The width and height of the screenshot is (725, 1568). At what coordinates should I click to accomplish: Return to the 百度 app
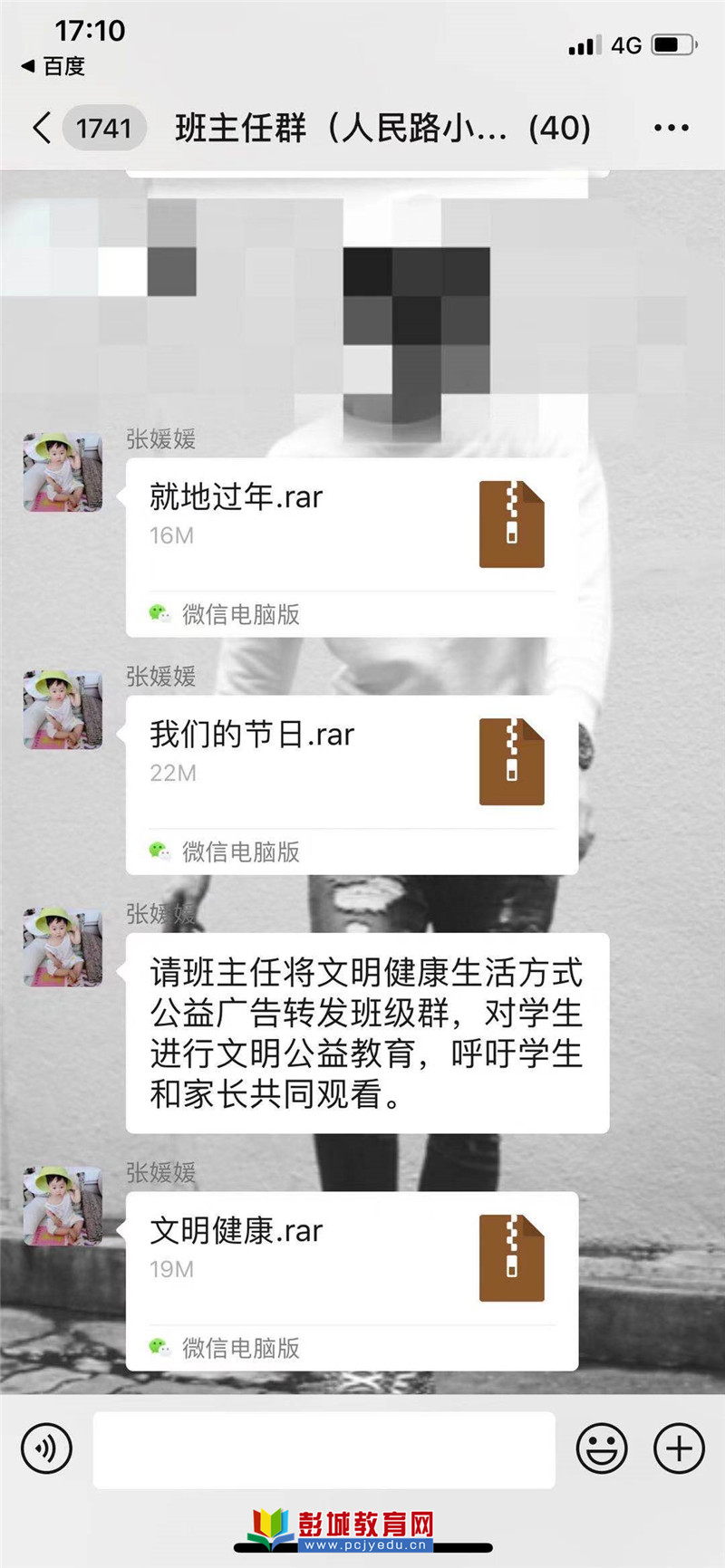pos(53,66)
